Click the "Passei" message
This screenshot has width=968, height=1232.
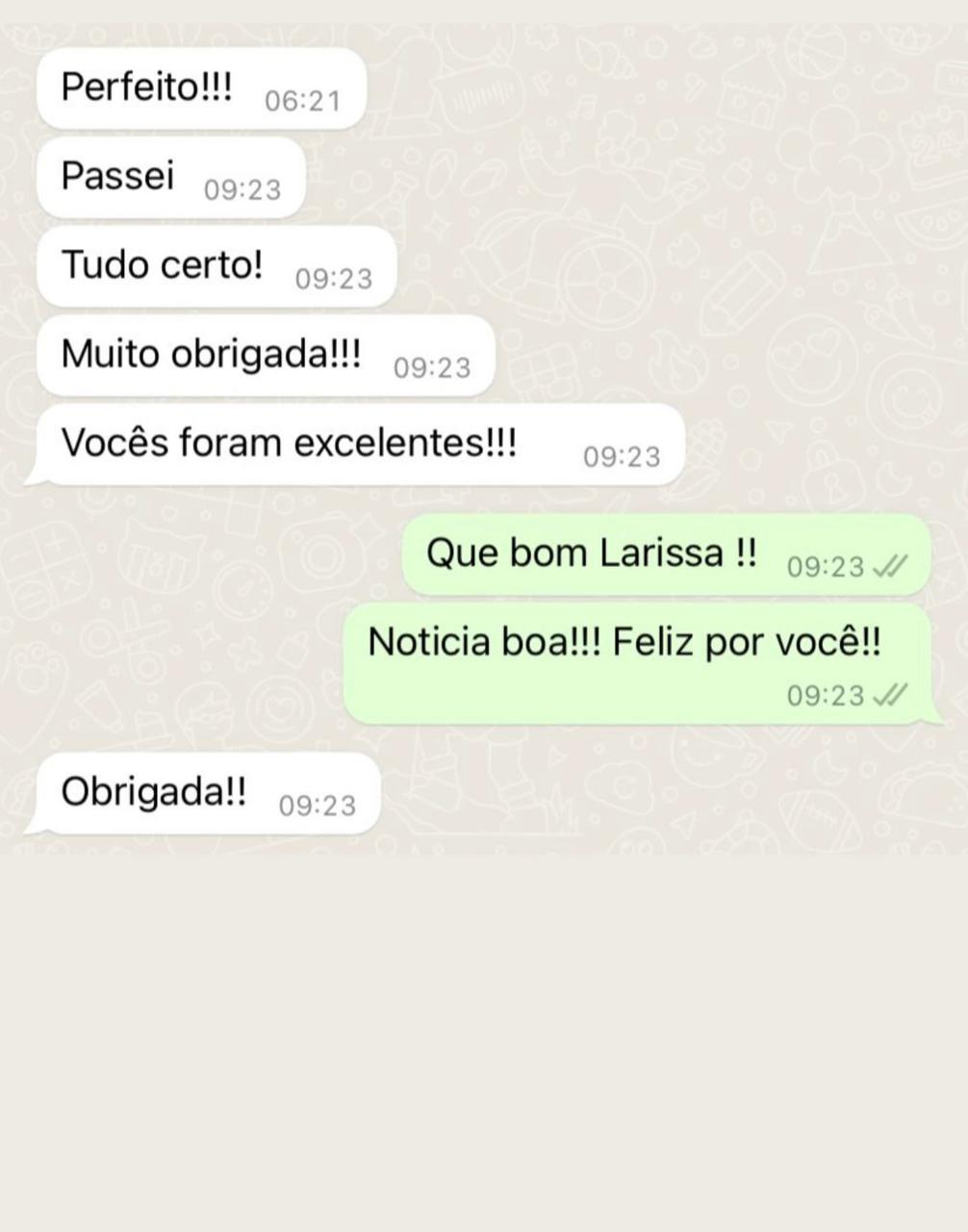pos(120,176)
